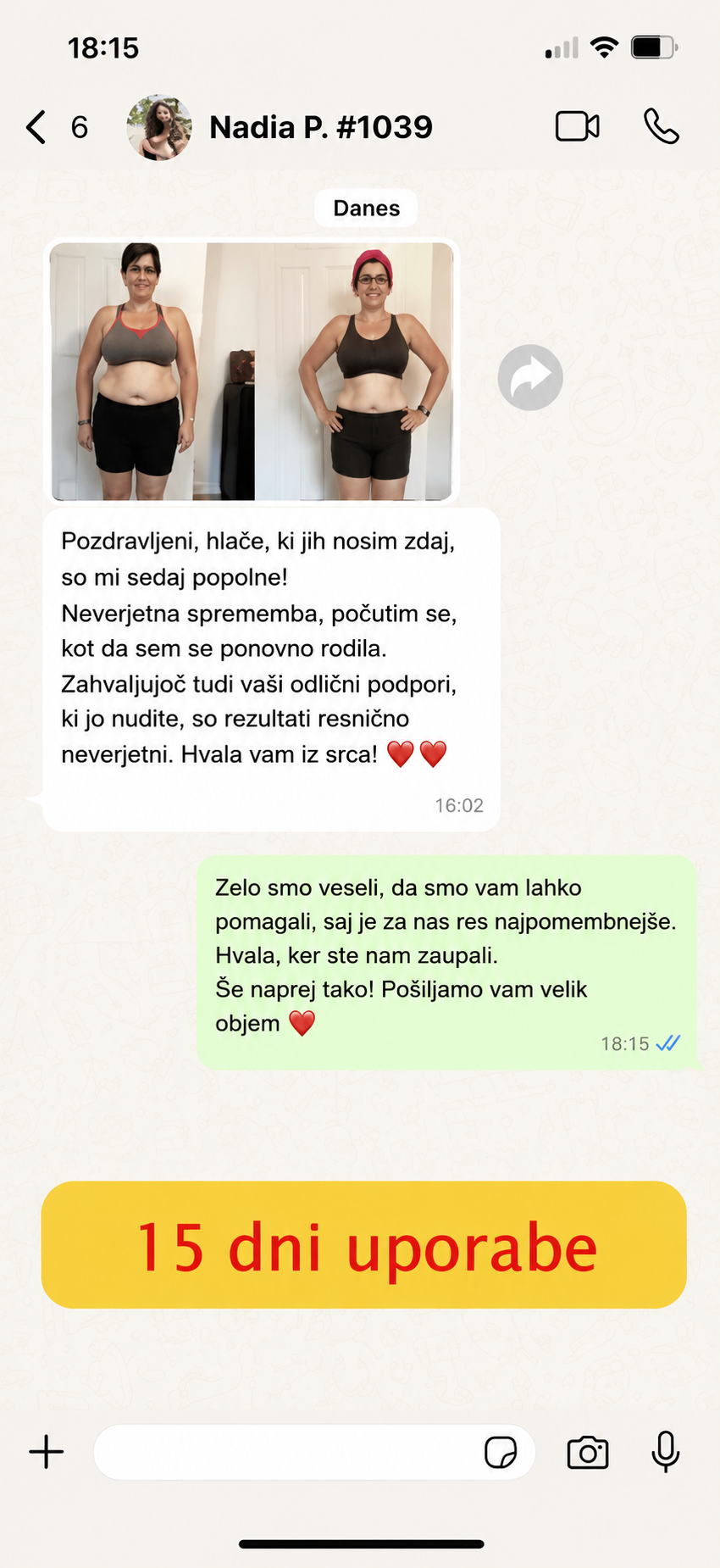The height and width of the screenshot is (1568, 720).
Task: Start a video call with Nadia
Action: tap(578, 127)
